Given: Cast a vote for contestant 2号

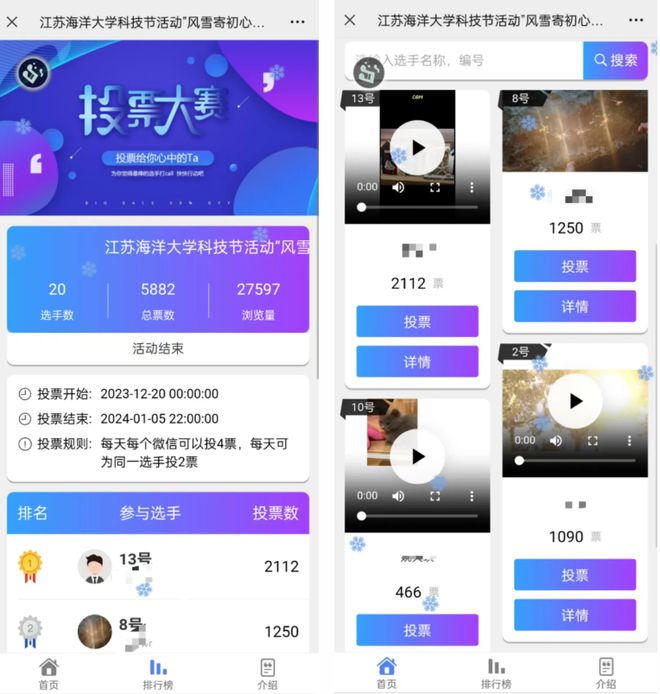Looking at the screenshot, I should (574, 575).
